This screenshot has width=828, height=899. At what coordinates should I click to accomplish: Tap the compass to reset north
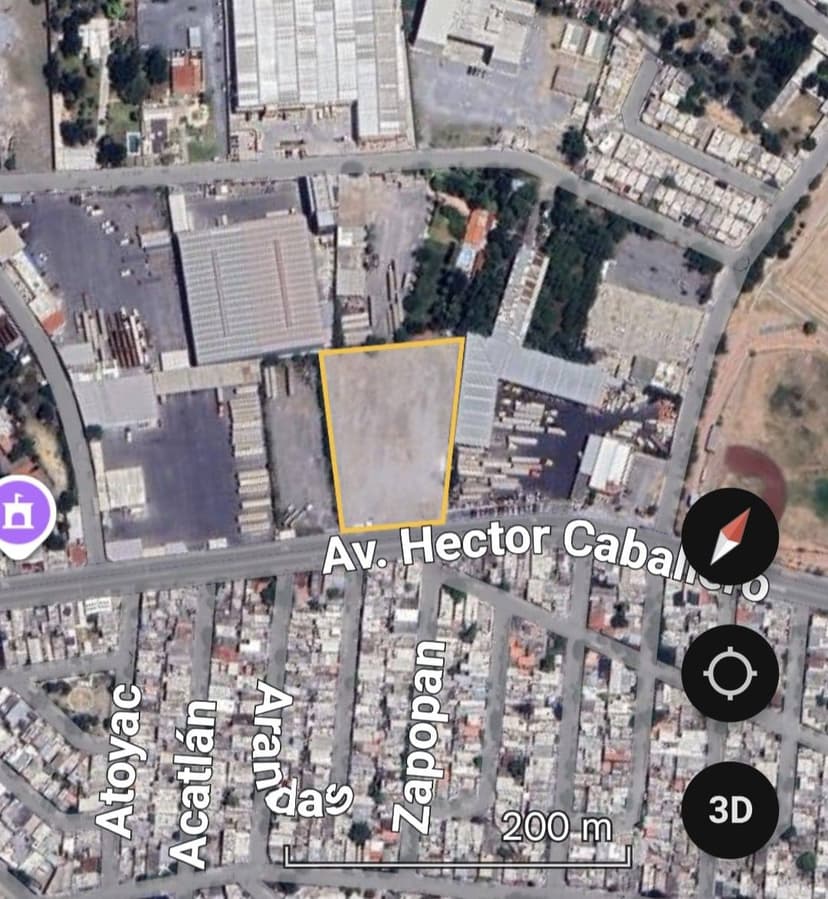730,537
